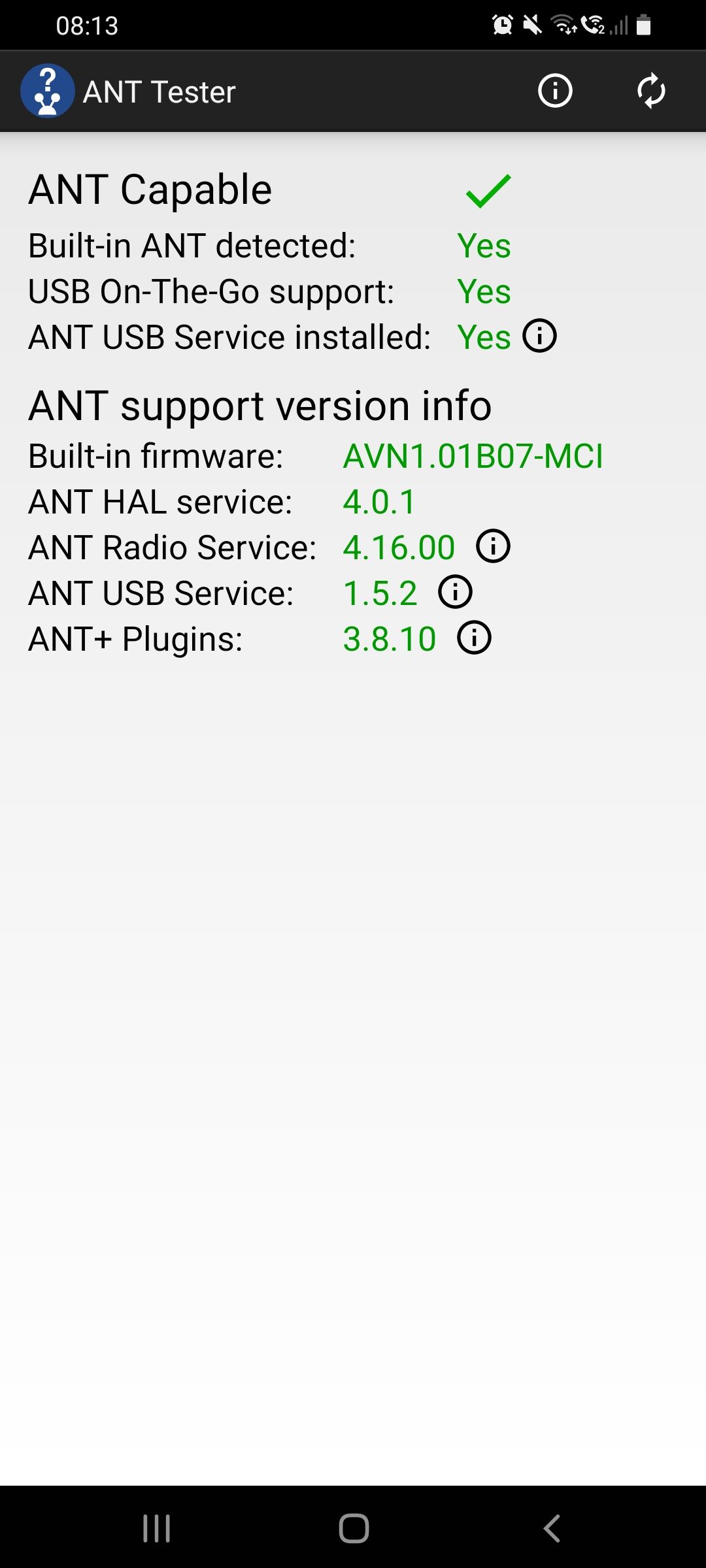Refresh the ANT test results
Viewport: 706px width, 1568px height.
tap(651, 91)
